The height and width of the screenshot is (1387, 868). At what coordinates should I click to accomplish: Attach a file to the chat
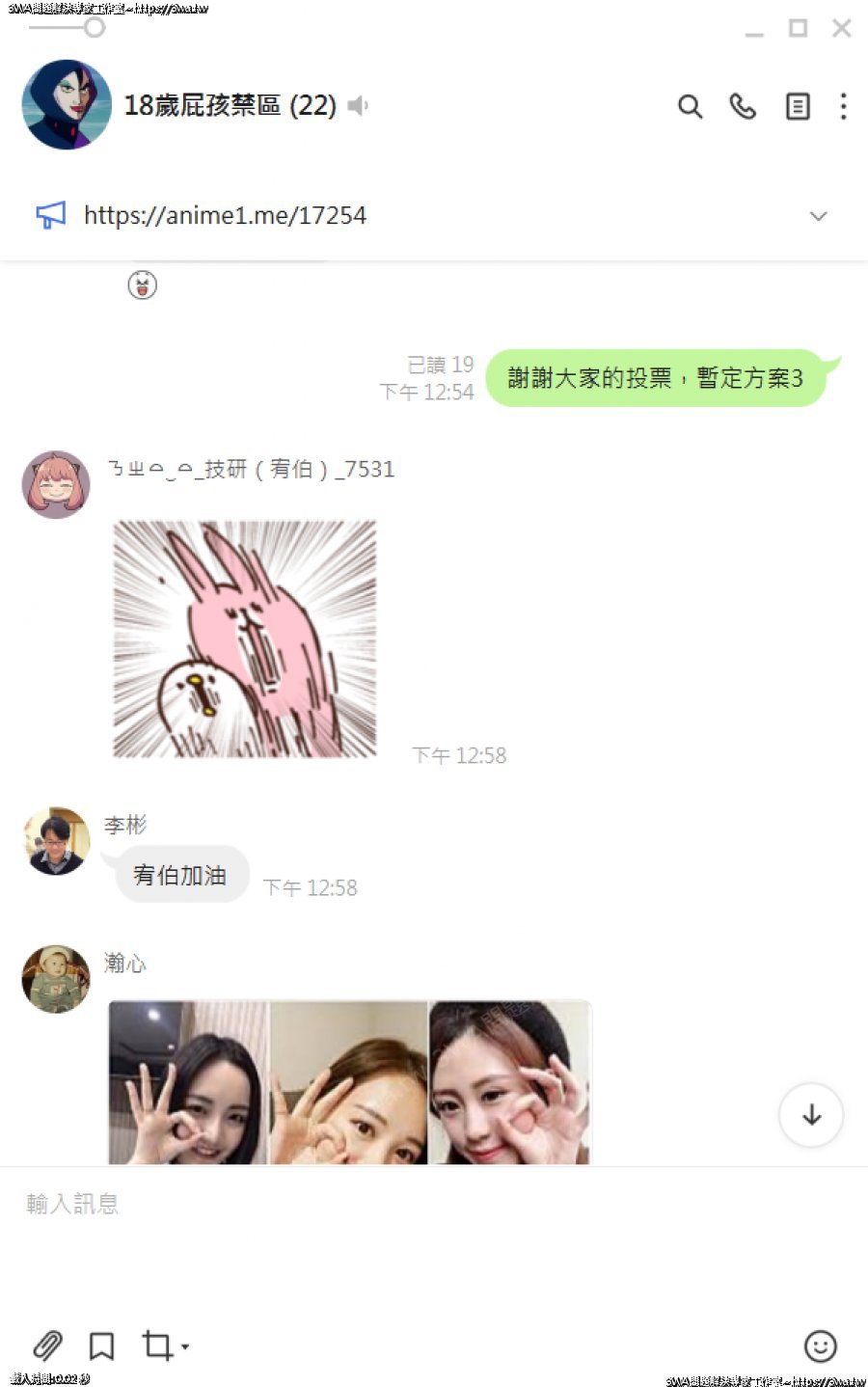(47, 1346)
